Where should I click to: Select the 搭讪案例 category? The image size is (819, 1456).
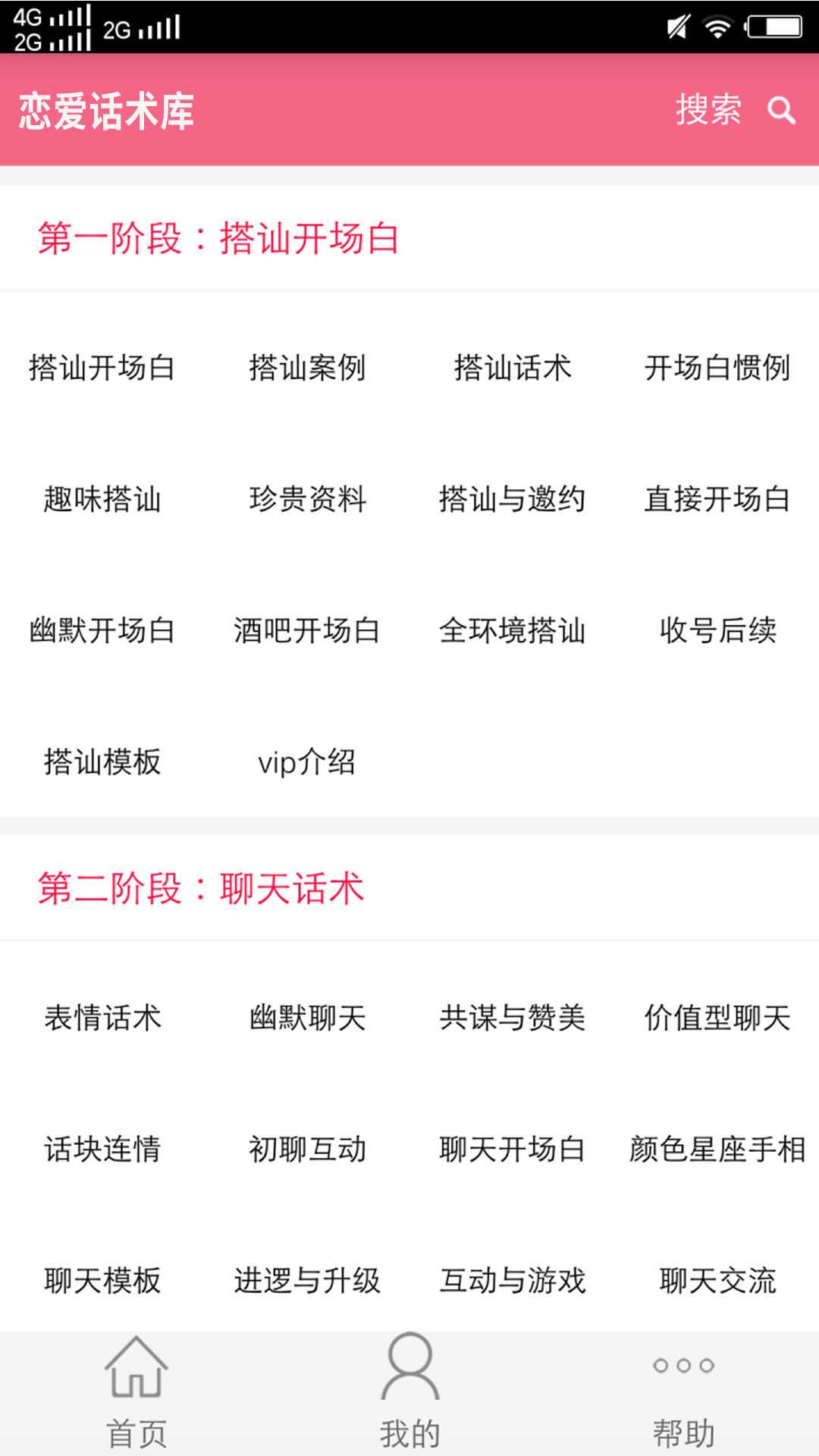click(x=307, y=368)
